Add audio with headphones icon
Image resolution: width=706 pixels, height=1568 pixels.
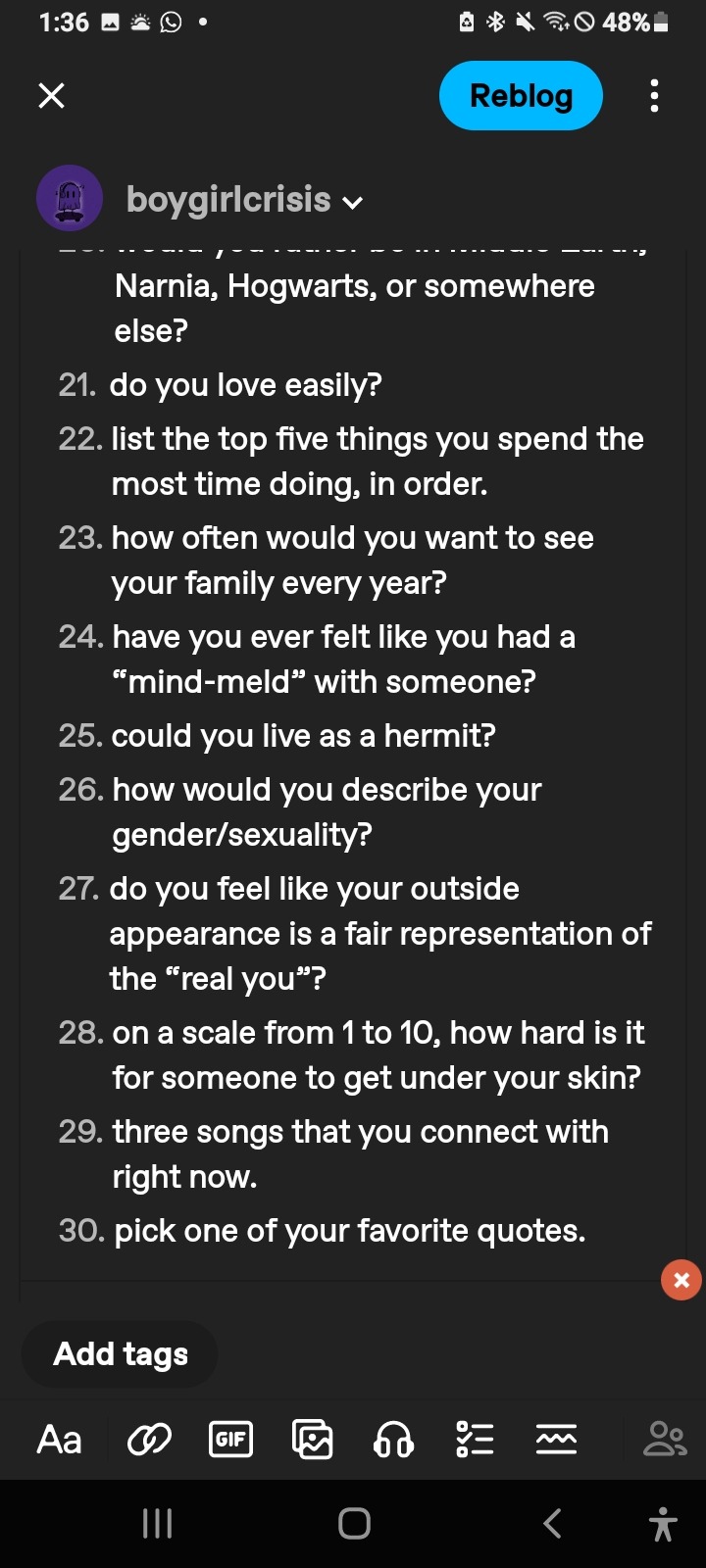[x=393, y=1440]
